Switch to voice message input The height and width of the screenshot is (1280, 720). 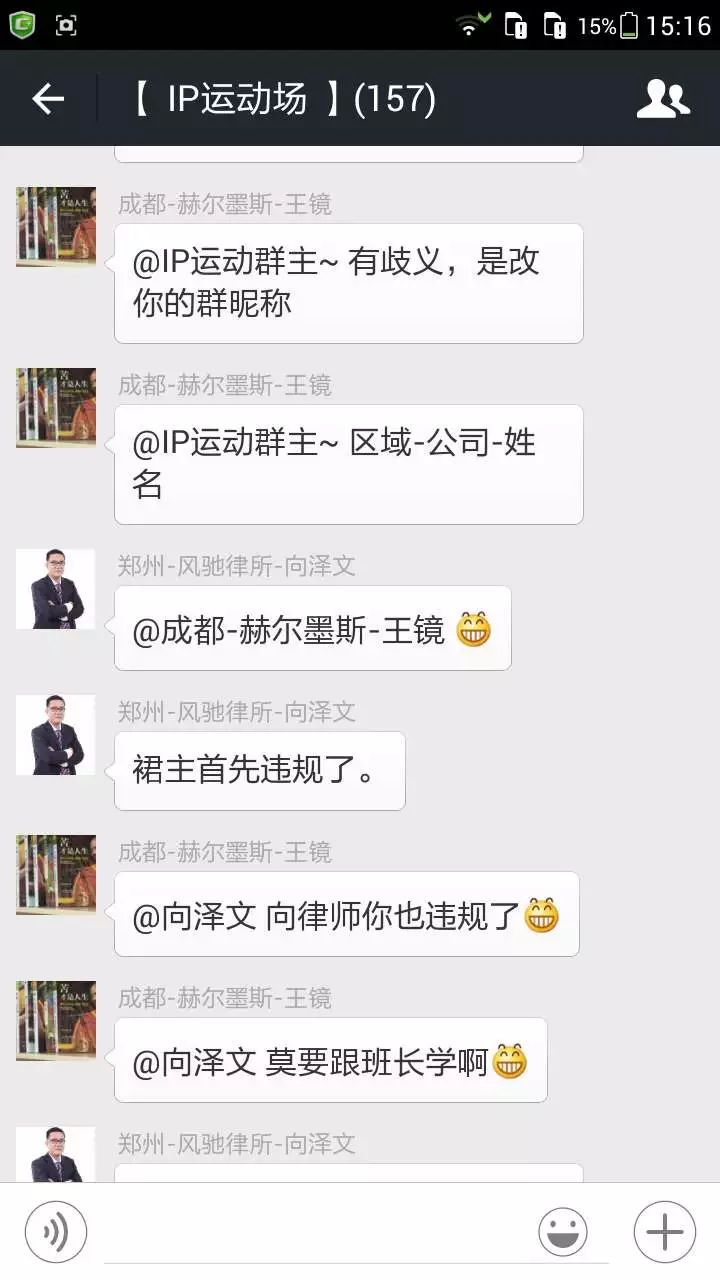56,1232
